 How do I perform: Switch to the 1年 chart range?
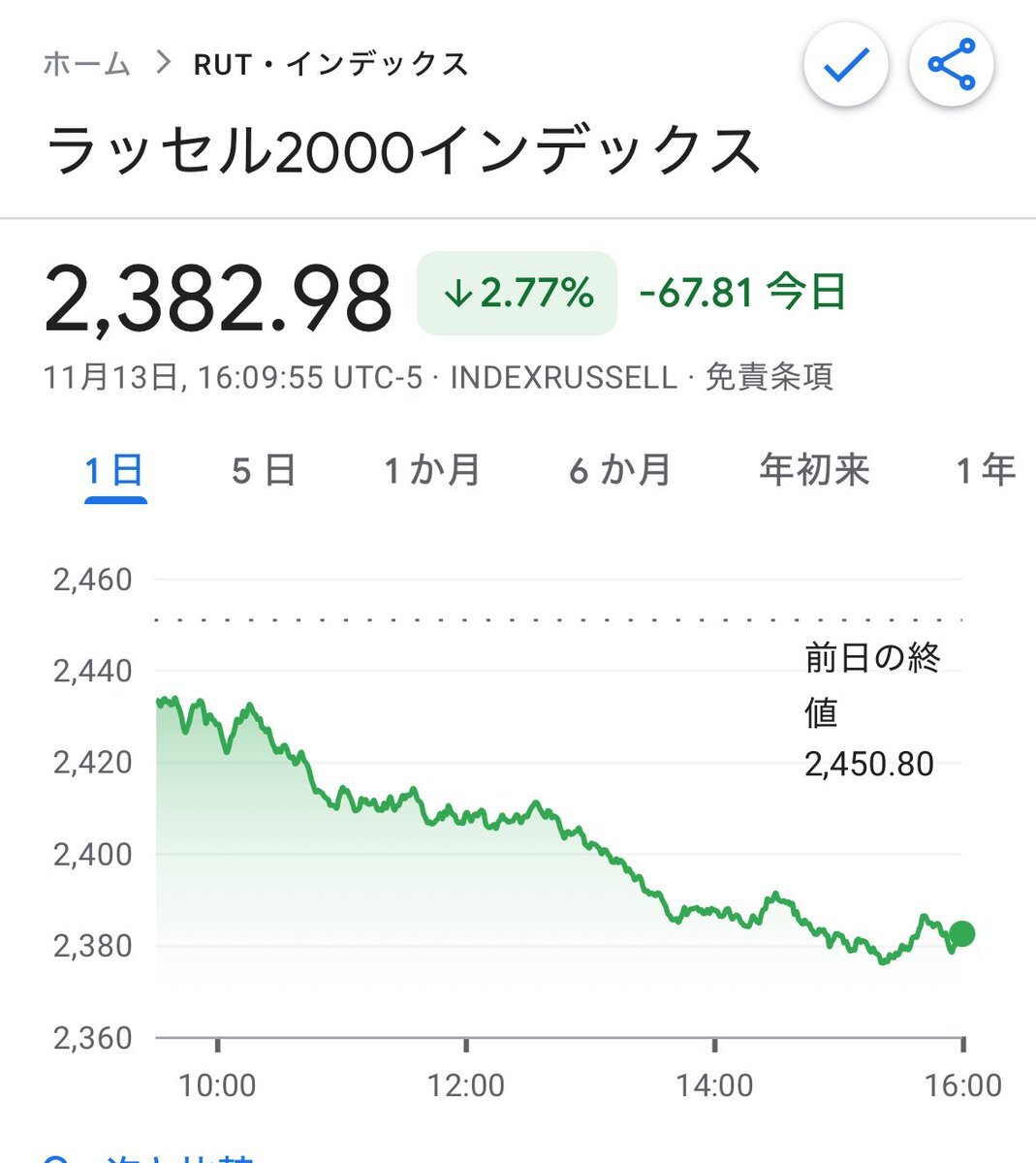pyautogui.click(x=985, y=471)
